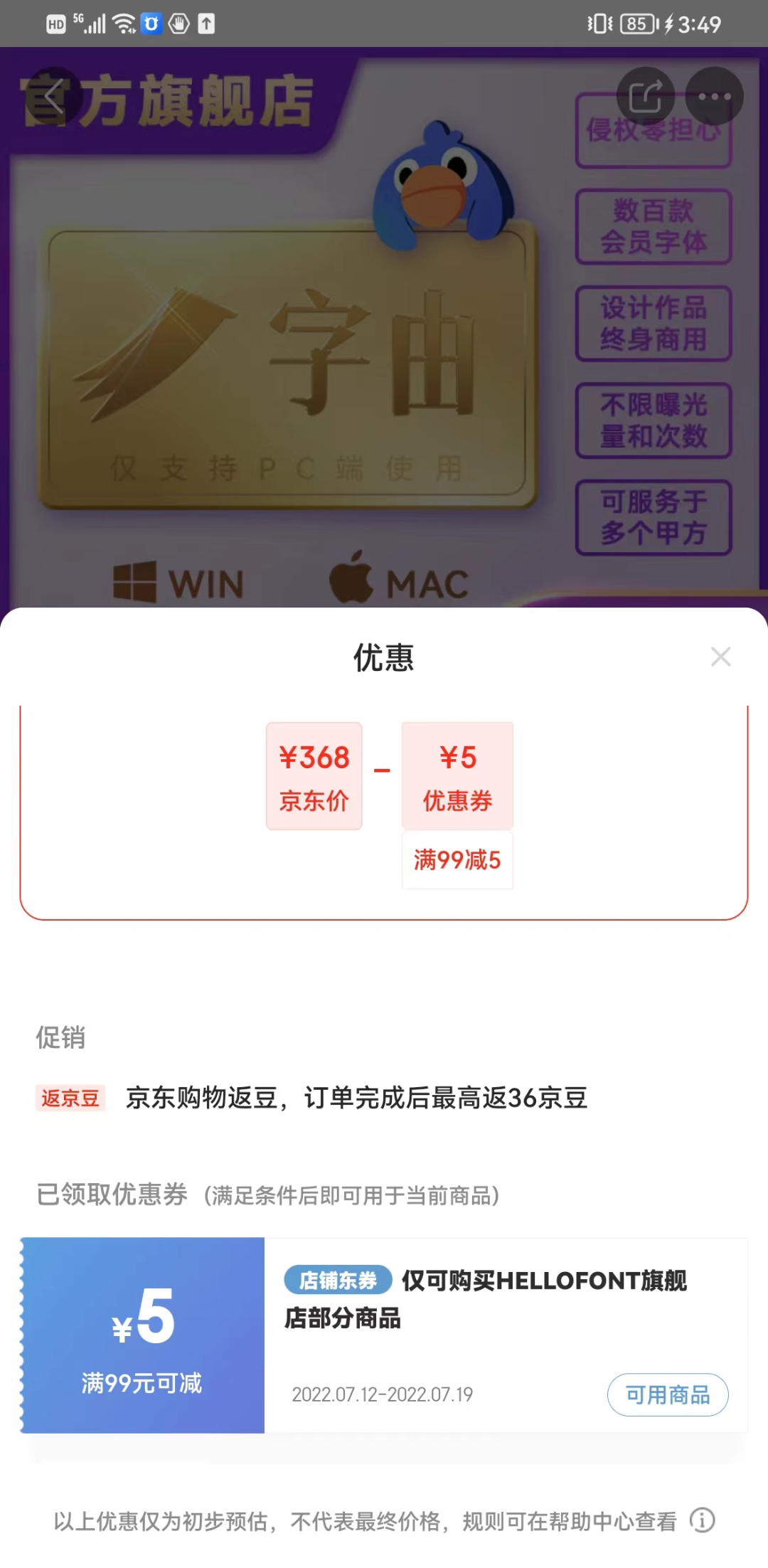Viewport: 768px width, 1568px height.
Task: Share this product page
Action: (645, 96)
